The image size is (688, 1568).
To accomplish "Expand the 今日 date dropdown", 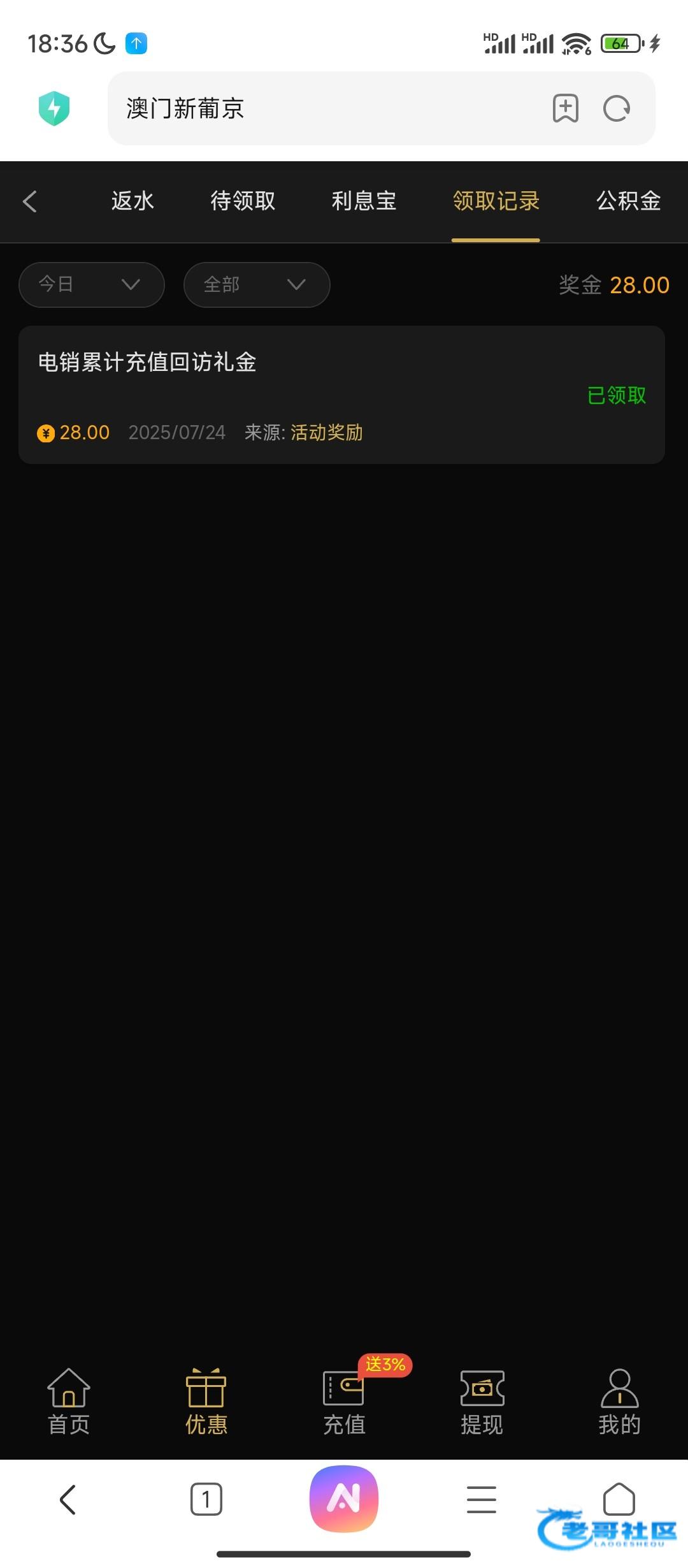I will tap(92, 284).
